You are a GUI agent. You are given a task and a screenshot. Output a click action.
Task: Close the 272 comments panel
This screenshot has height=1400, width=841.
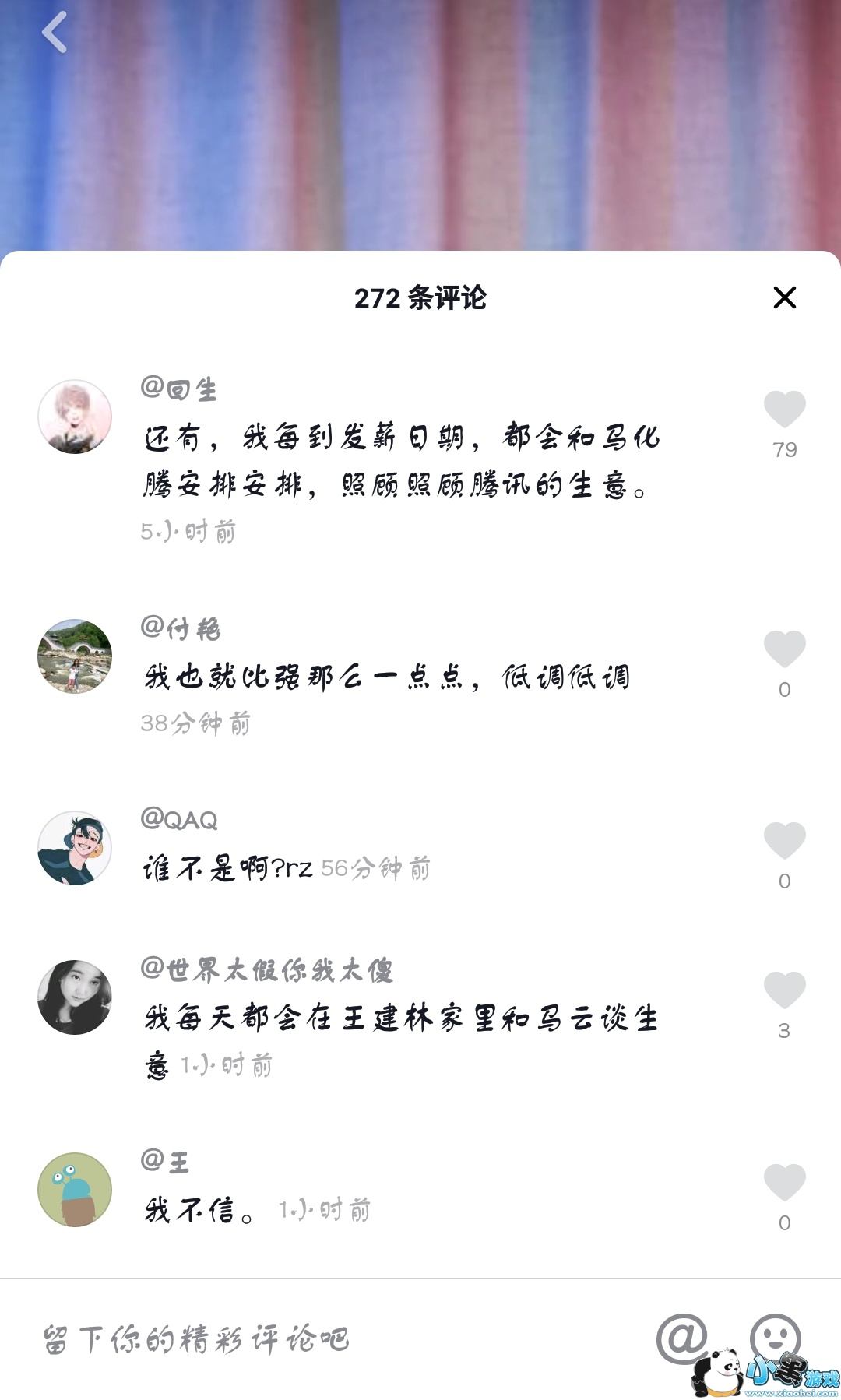pos(784,297)
